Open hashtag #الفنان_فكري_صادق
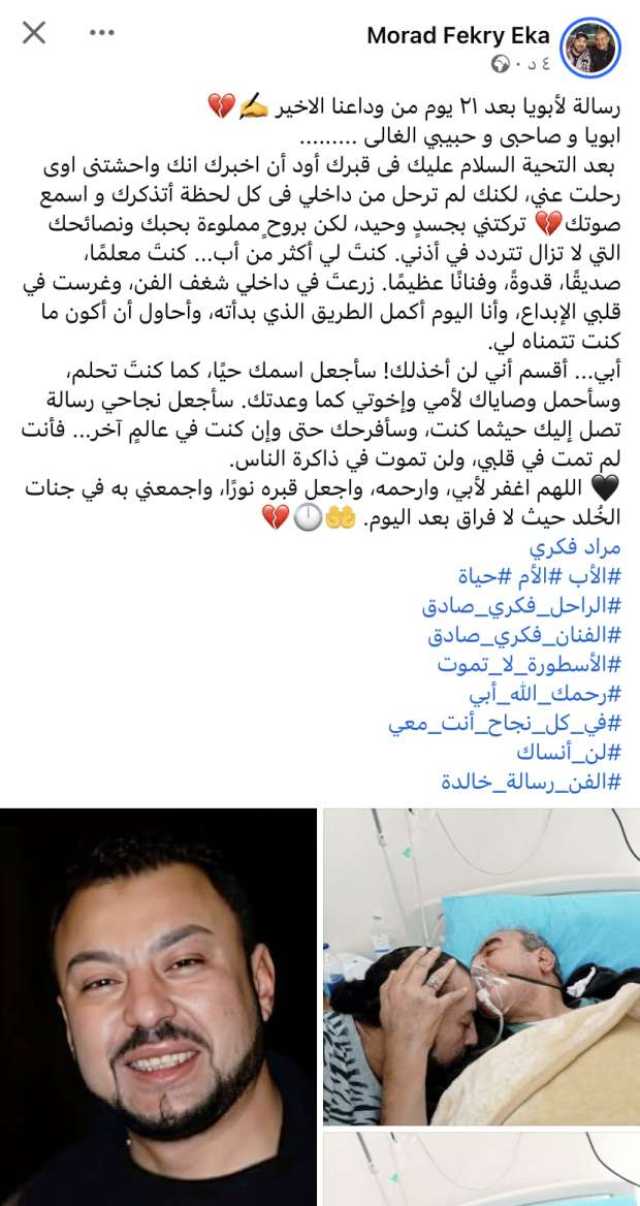The width and height of the screenshot is (640, 1206). coord(525,636)
